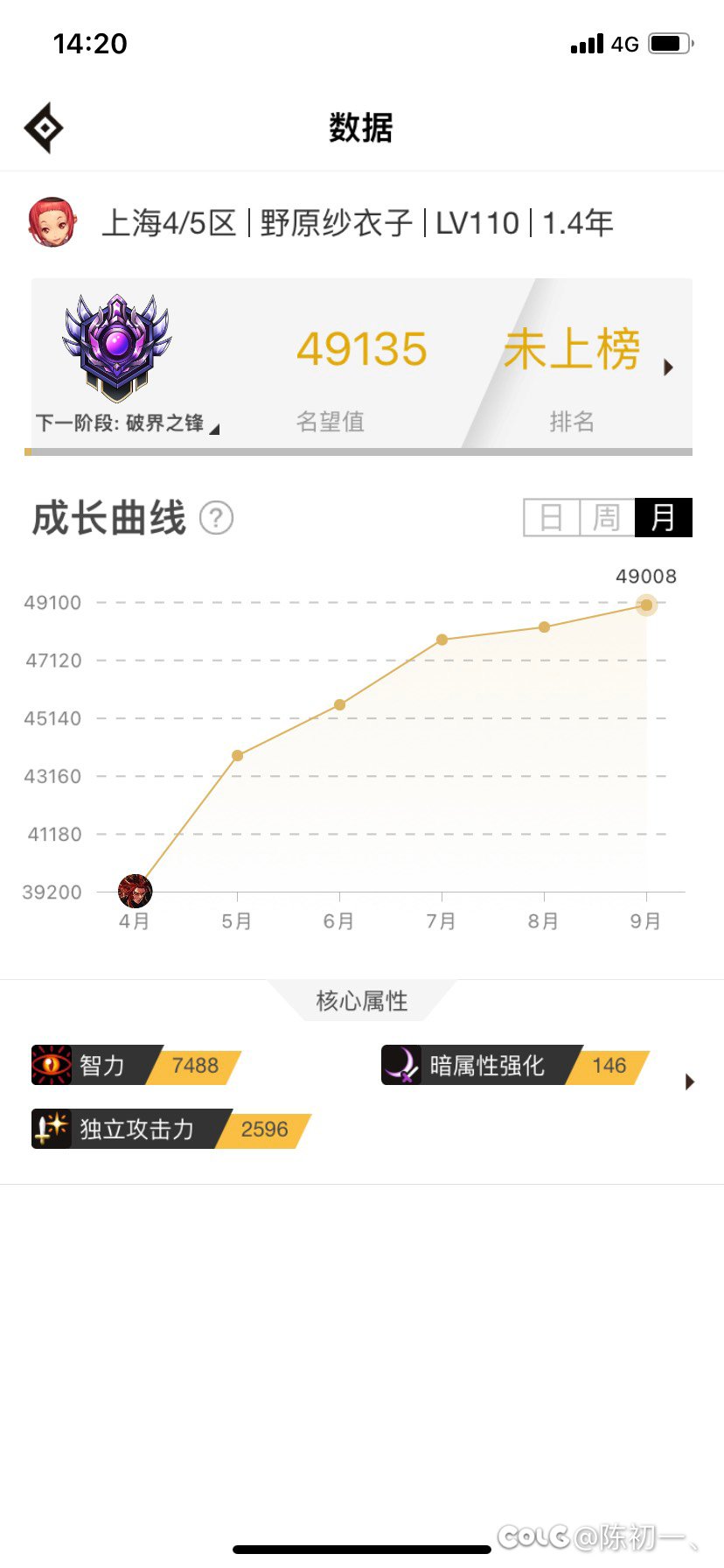Image resolution: width=724 pixels, height=1568 pixels.
Task: Tap the diamond logo icon at top left
Action: tap(44, 129)
